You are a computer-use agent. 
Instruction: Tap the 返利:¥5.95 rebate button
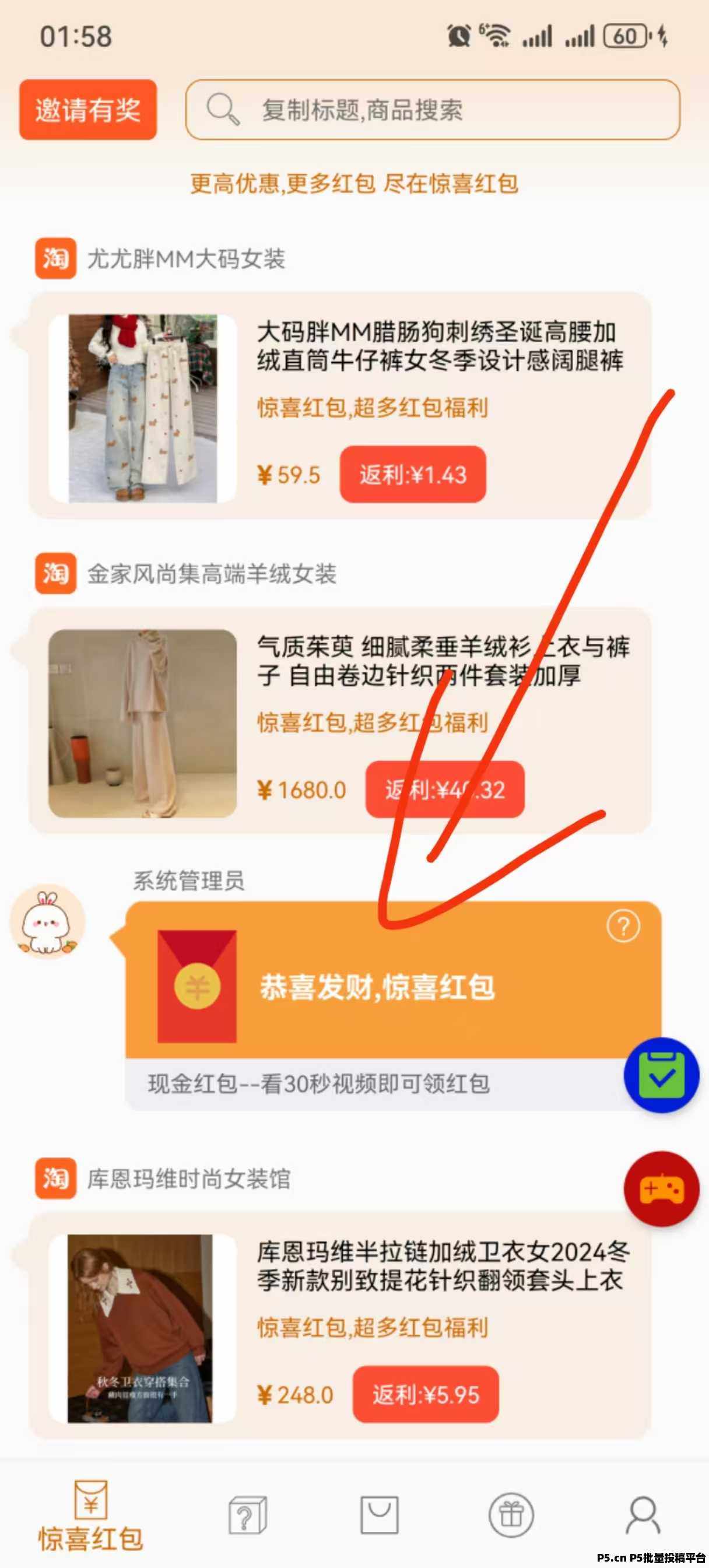(x=426, y=1394)
